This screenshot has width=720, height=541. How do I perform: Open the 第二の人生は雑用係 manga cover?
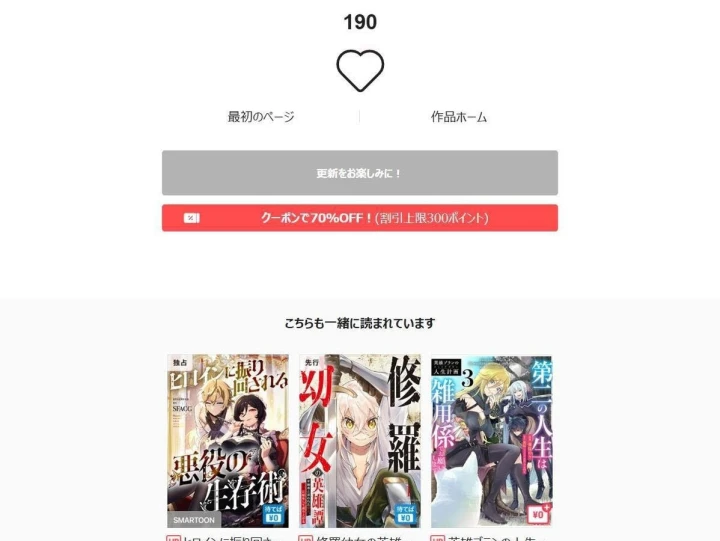pyautogui.click(x=492, y=440)
